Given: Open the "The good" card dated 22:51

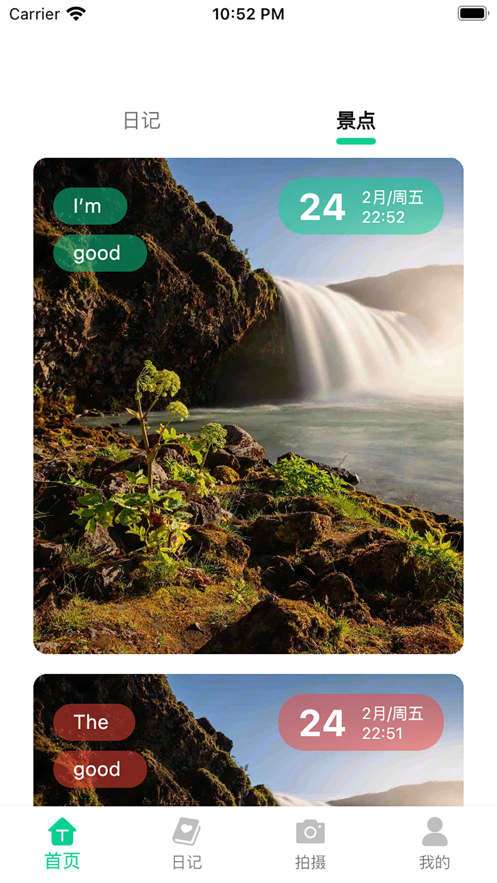Looking at the screenshot, I should click(x=248, y=740).
